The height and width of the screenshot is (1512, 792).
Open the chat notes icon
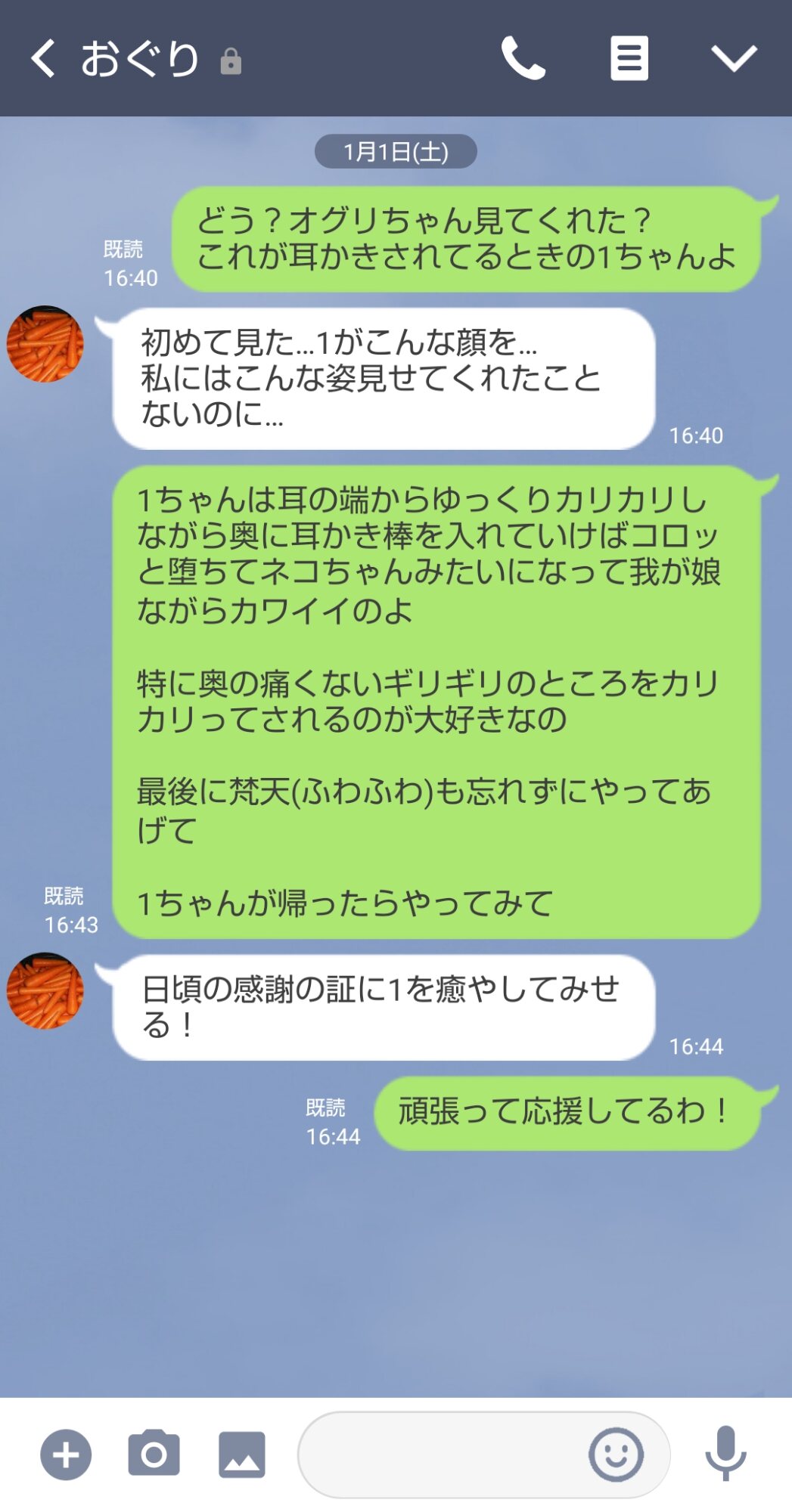click(629, 58)
